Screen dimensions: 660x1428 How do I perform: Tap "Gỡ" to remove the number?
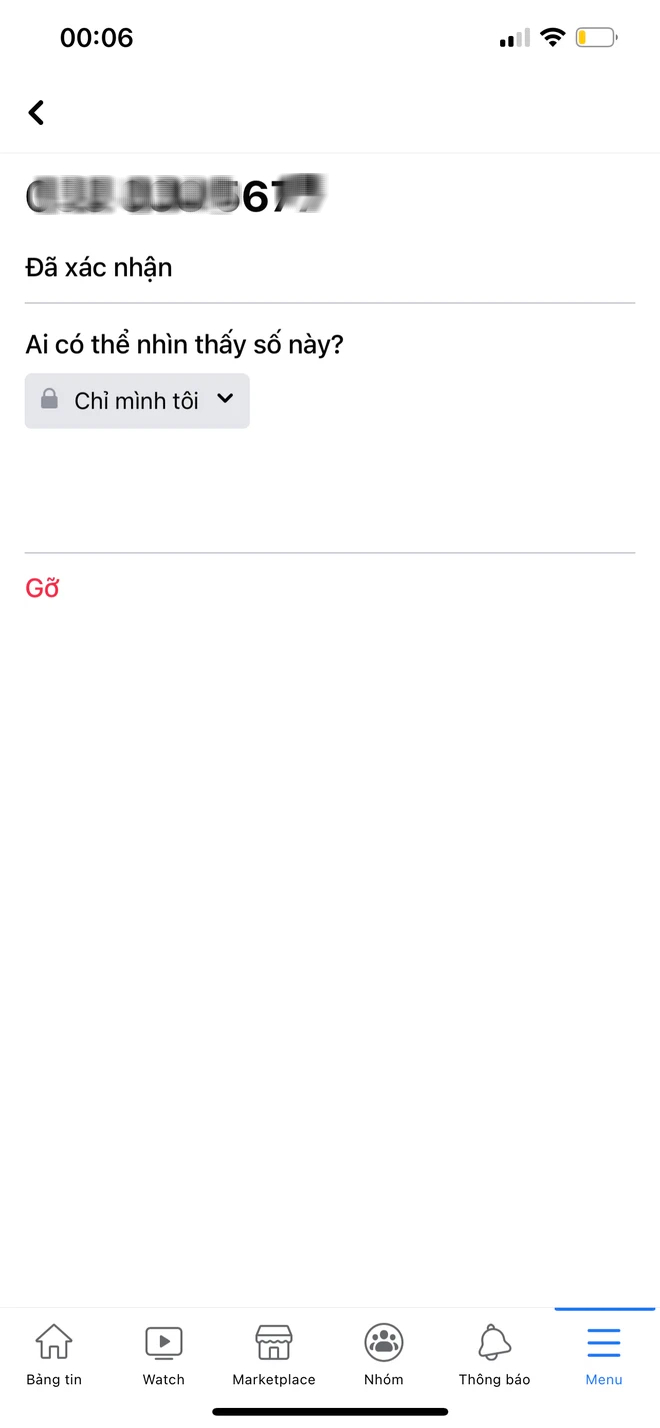pos(43,588)
